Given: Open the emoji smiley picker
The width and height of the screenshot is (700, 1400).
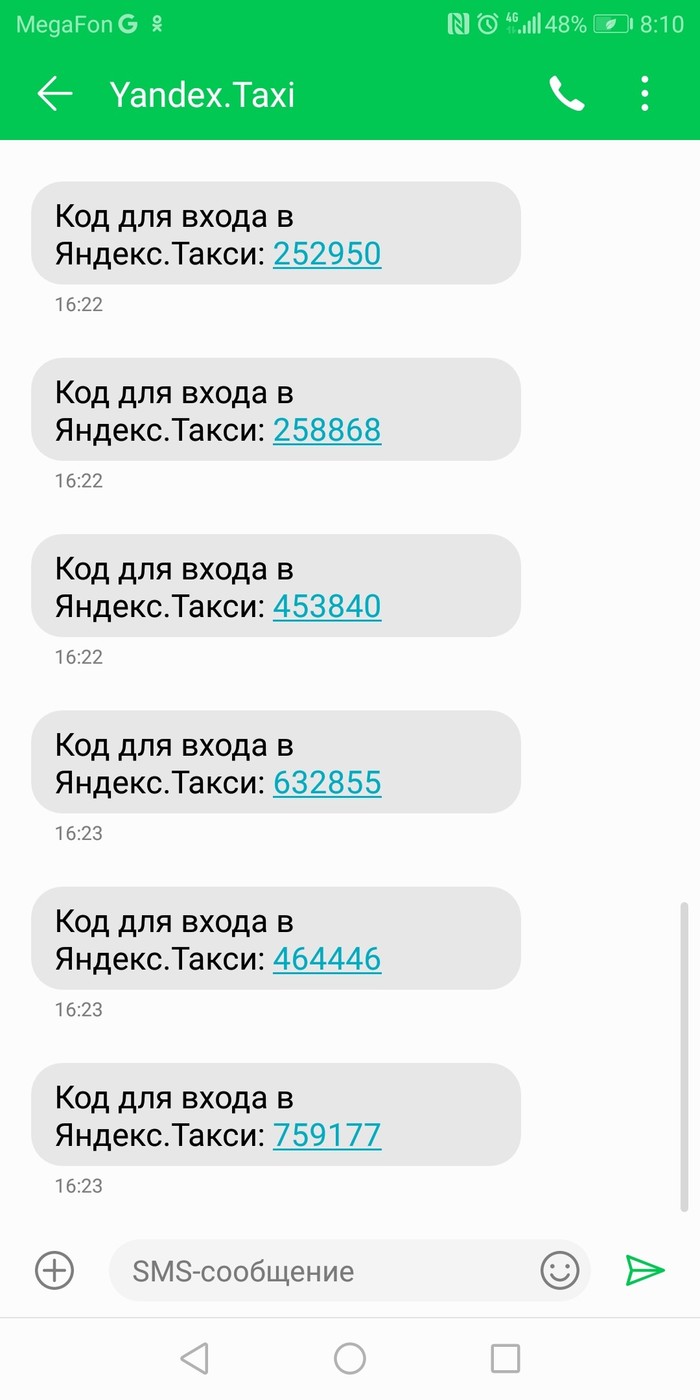Looking at the screenshot, I should [560, 1271].
